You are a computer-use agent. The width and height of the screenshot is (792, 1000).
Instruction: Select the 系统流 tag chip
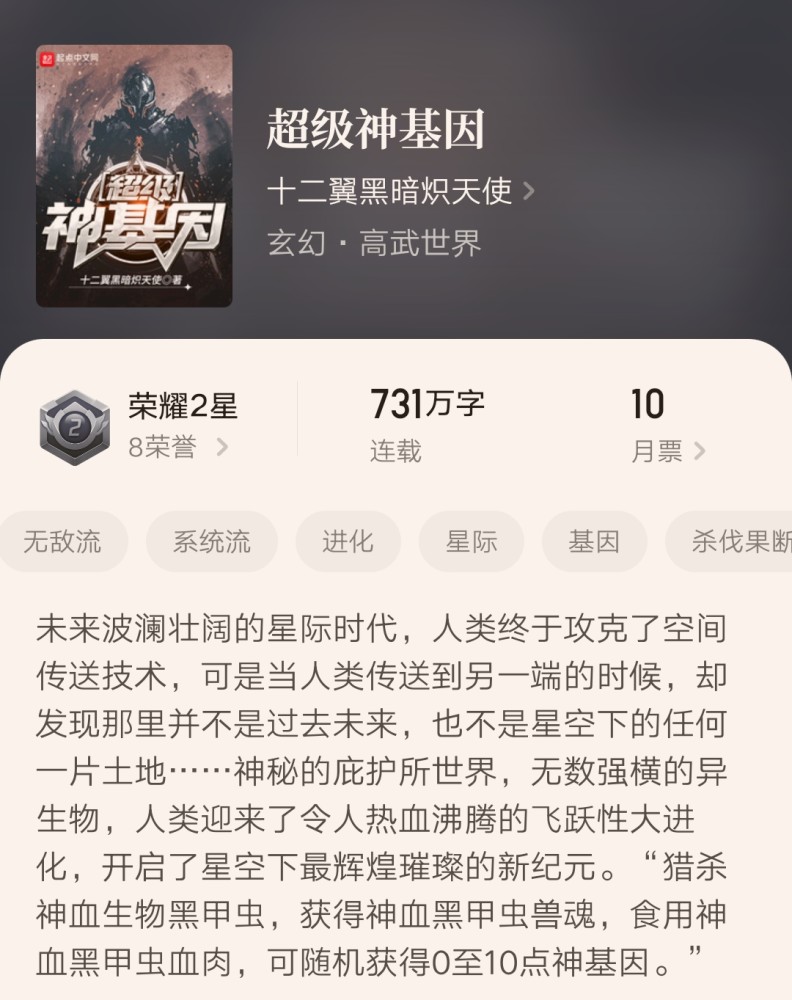pos(211,542)
